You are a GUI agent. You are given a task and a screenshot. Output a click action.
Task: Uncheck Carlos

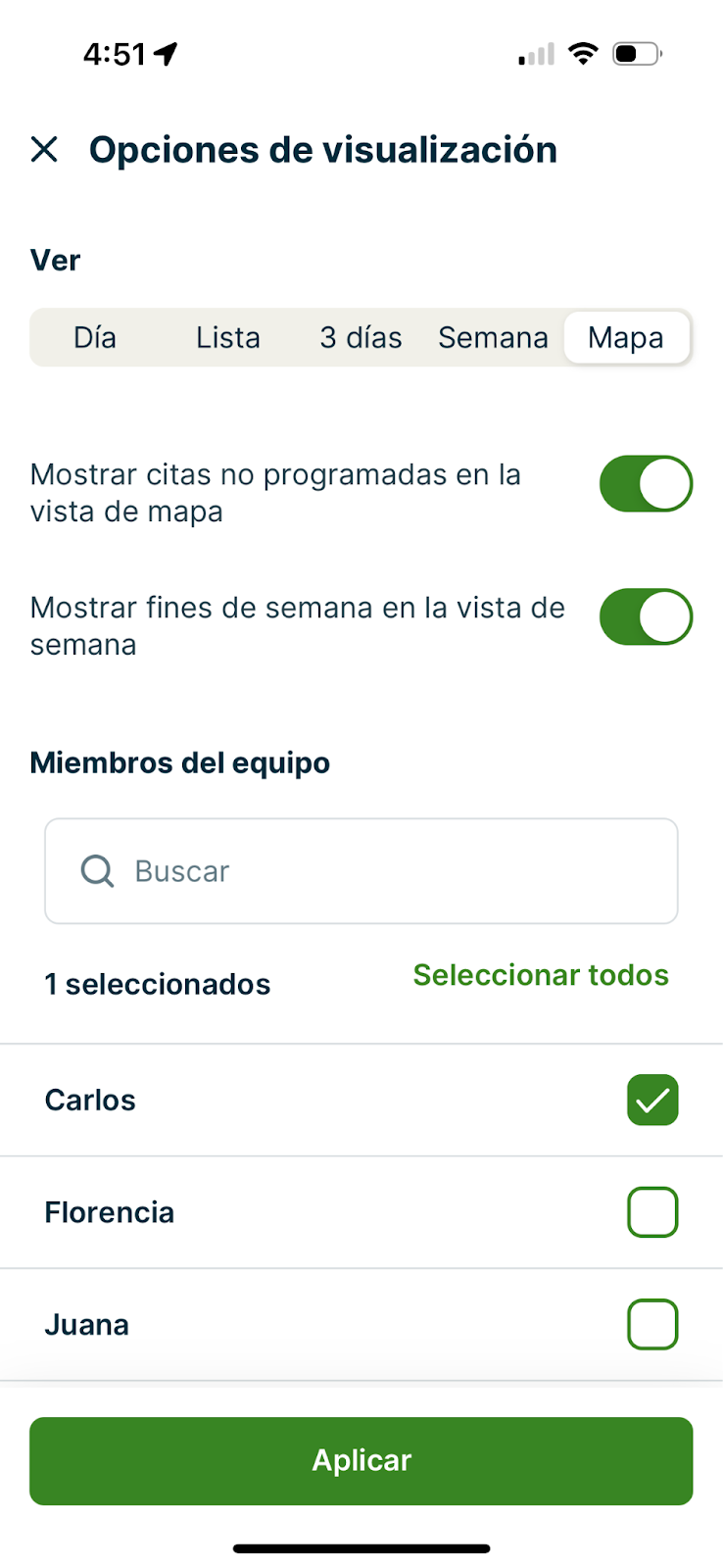click(x=652, y=1100)
